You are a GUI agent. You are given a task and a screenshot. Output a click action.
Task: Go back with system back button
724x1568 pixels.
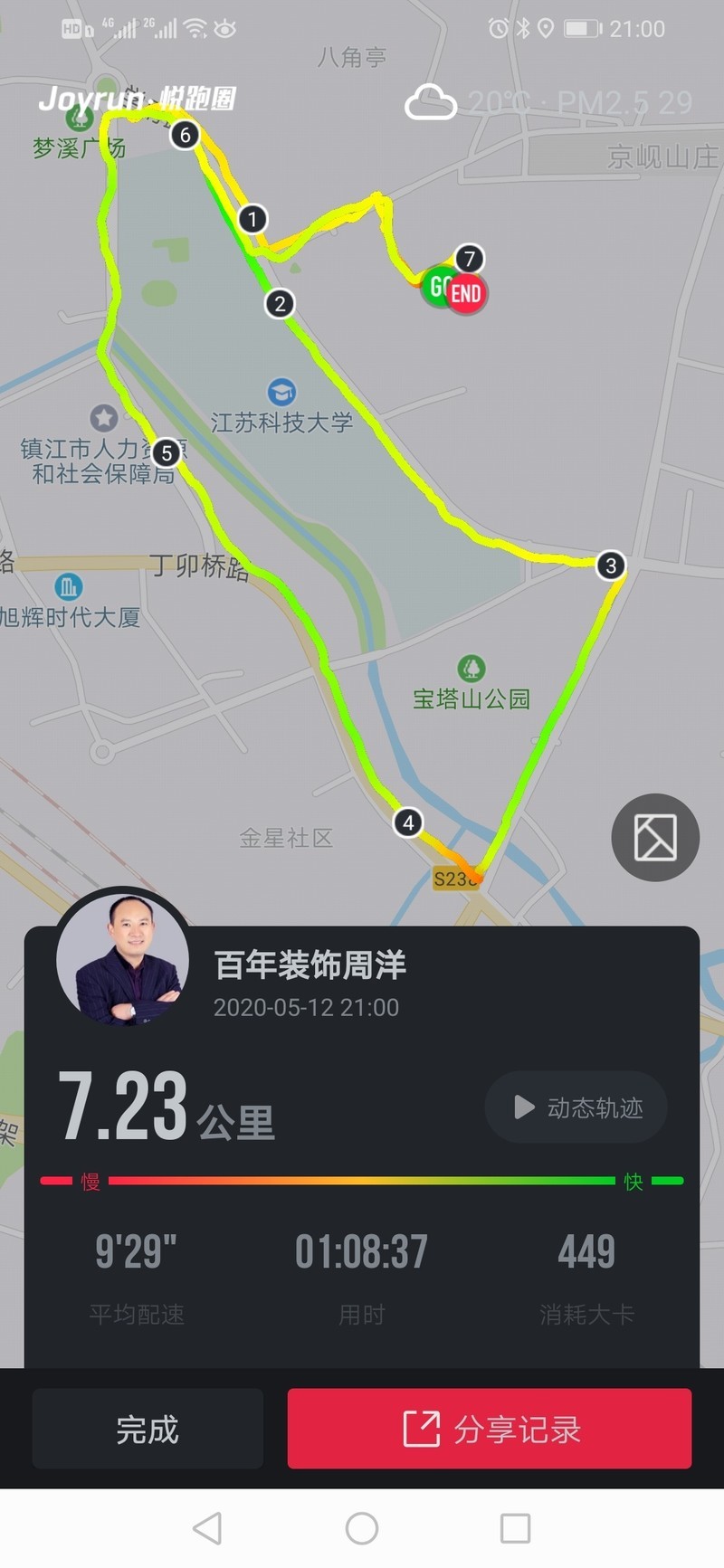(207, 1528)
